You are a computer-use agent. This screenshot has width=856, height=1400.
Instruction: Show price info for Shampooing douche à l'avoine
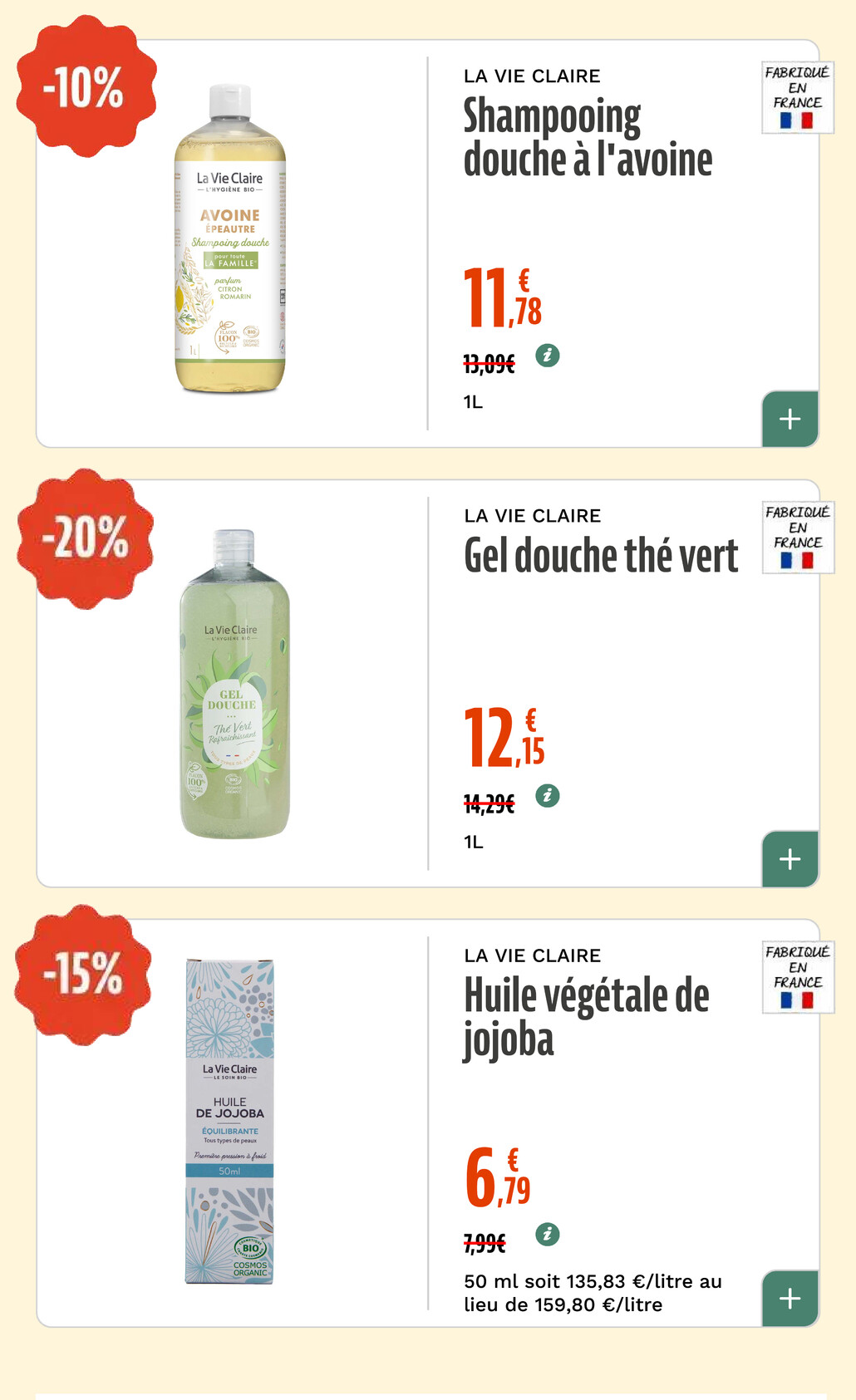point(547,356)
